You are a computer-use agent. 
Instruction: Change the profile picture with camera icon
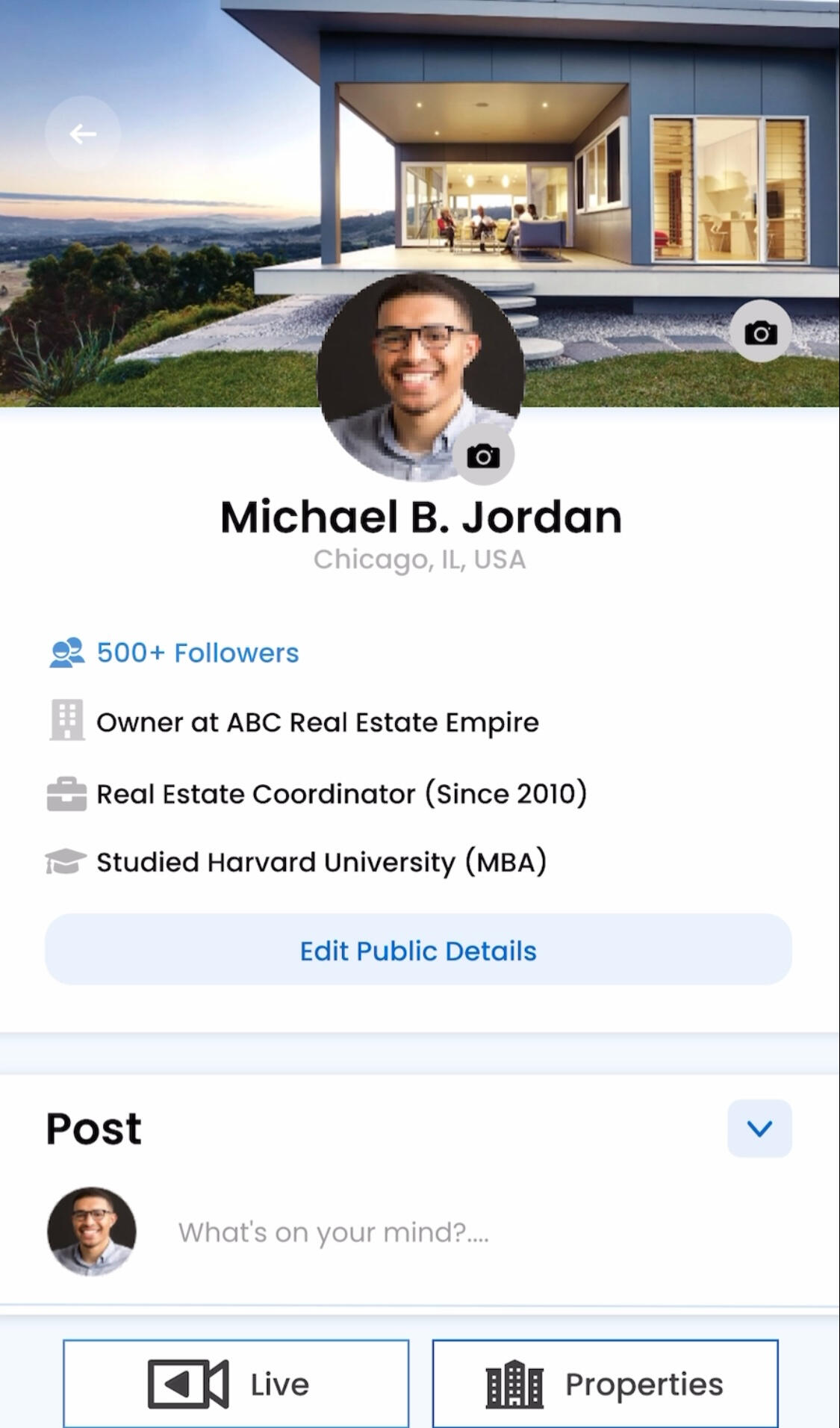tap(483, 456)
